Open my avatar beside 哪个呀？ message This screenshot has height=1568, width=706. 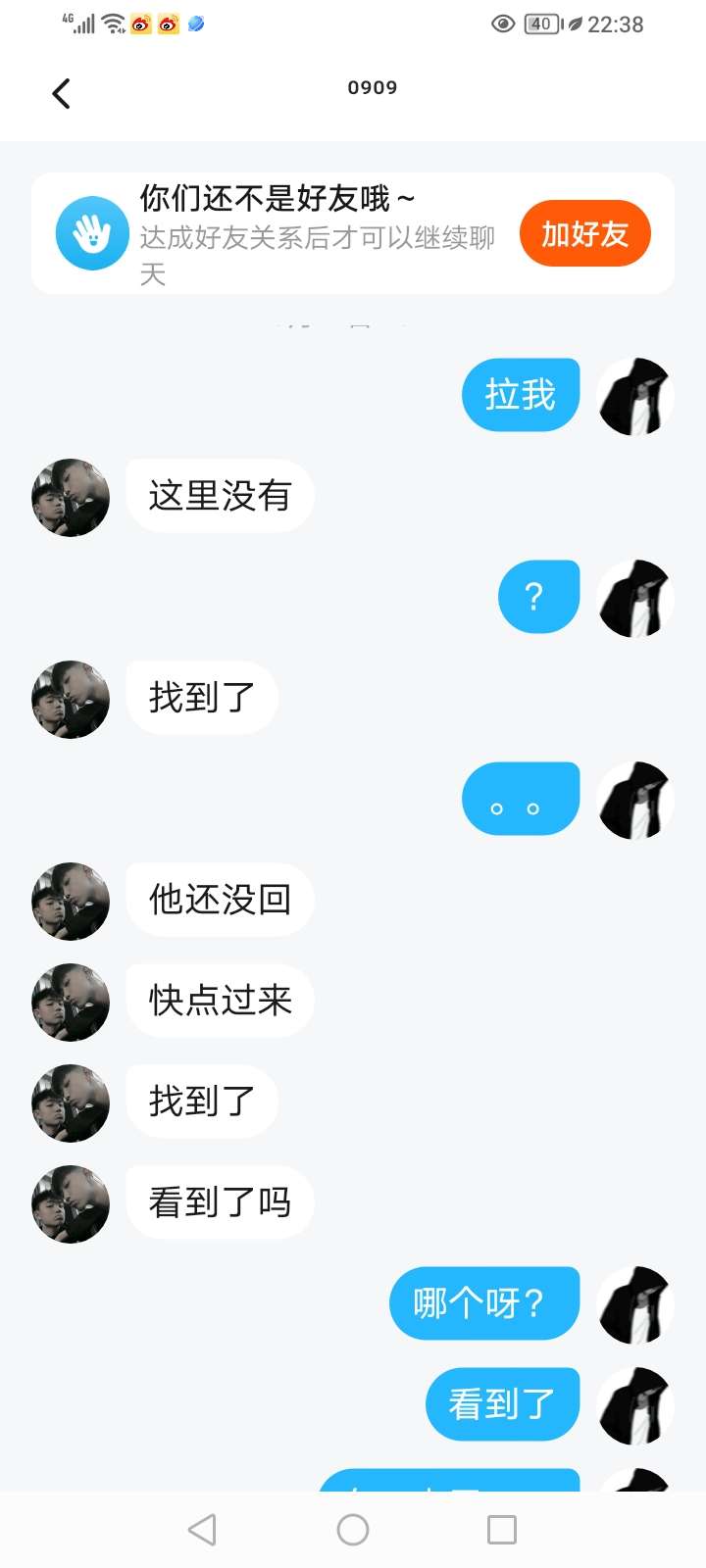(635, 1304)
